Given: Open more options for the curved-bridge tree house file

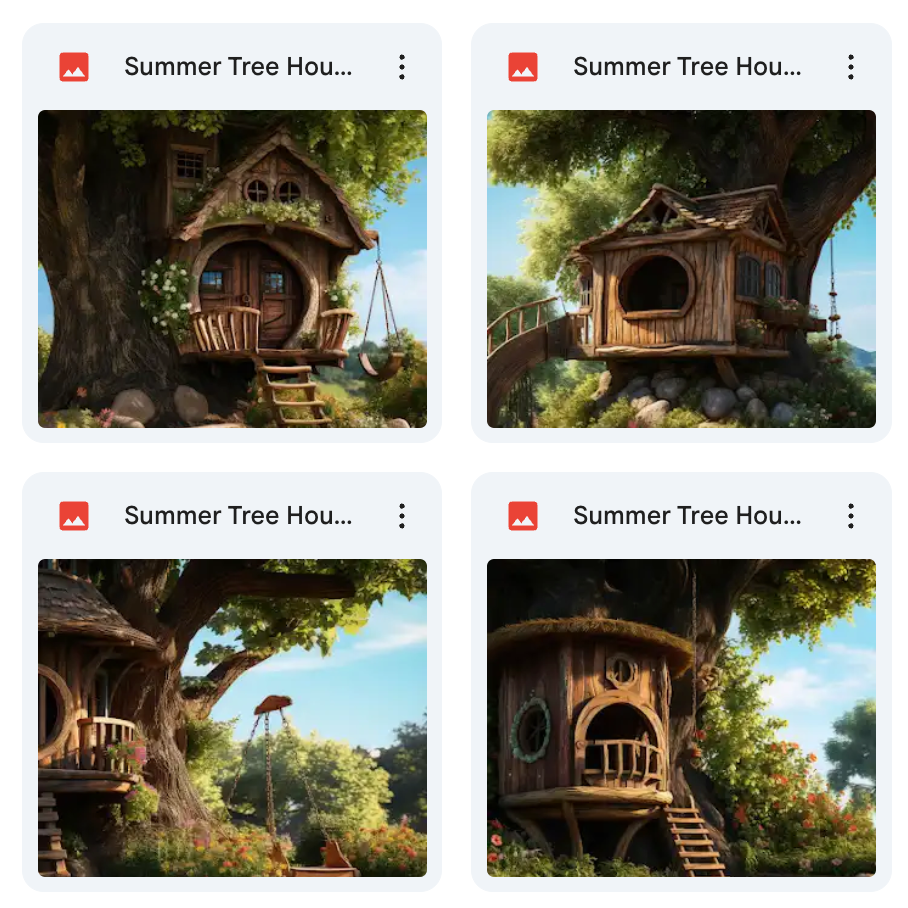Looking at the screenshot, I should coord(850,67).
